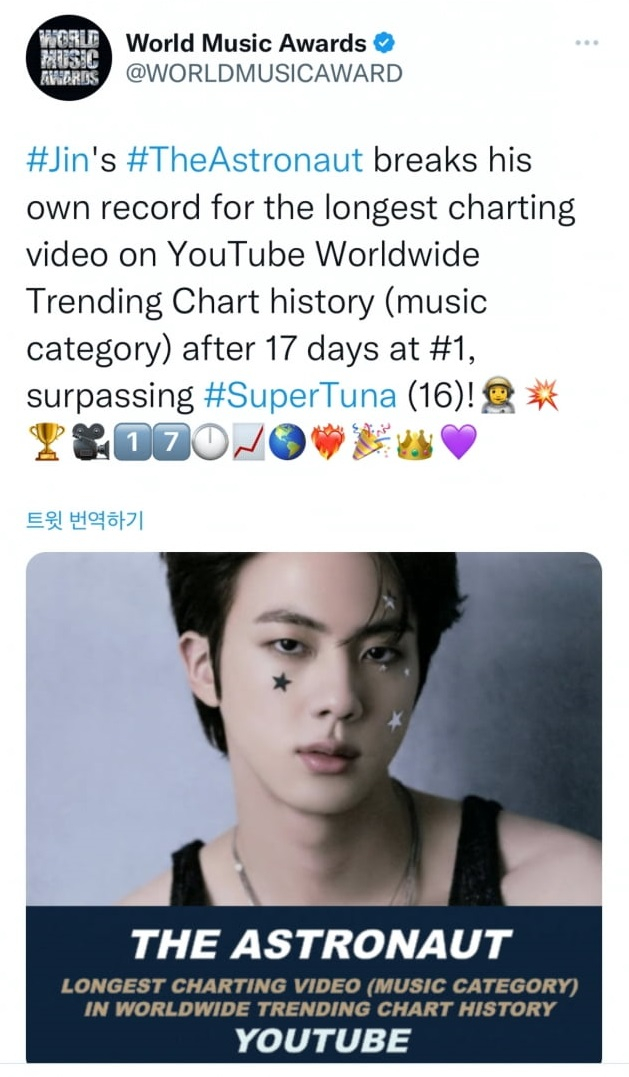Open the World Music Awards profile picture

[66, 58]
